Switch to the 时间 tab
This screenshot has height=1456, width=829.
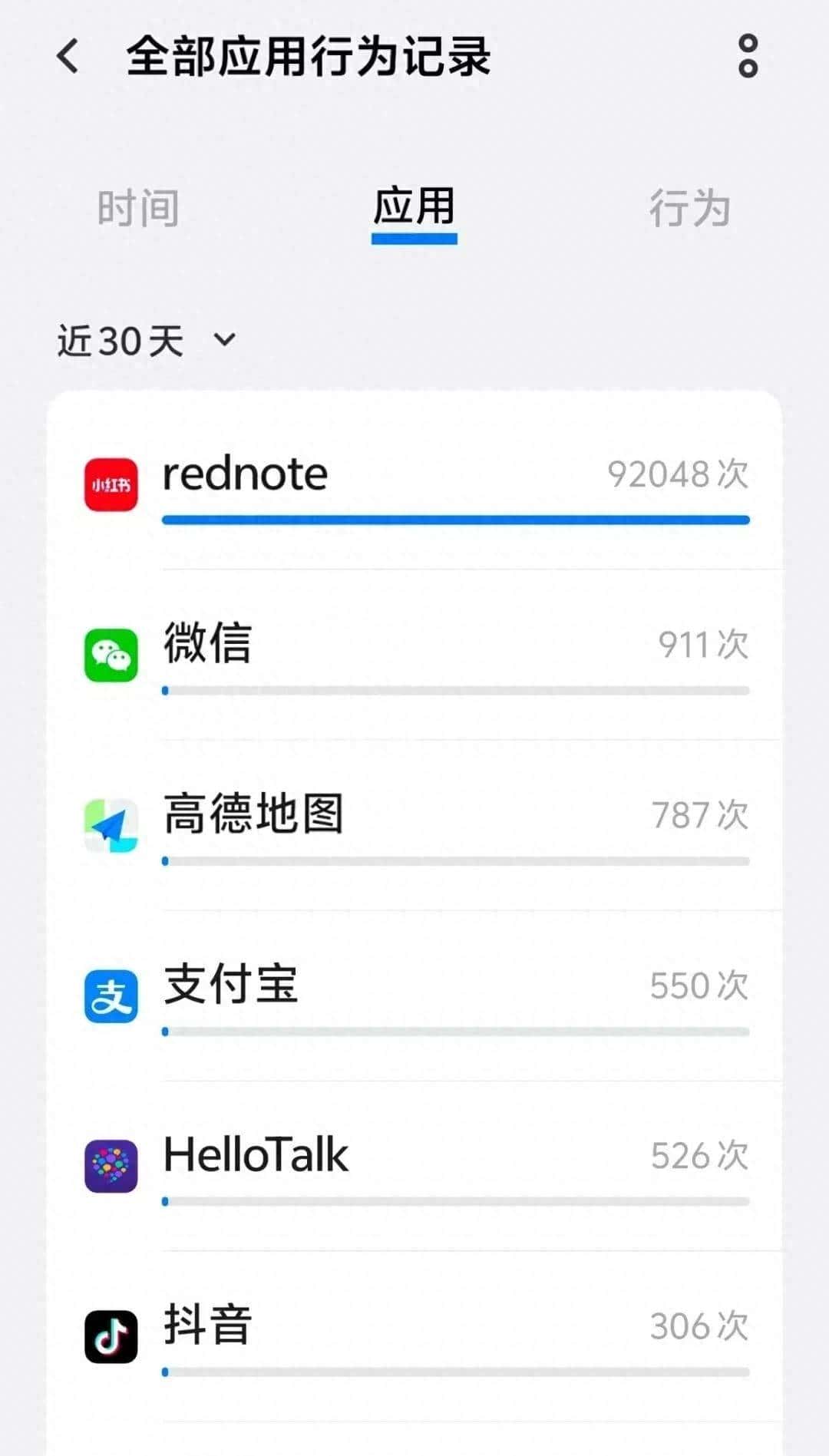[137, 209]
